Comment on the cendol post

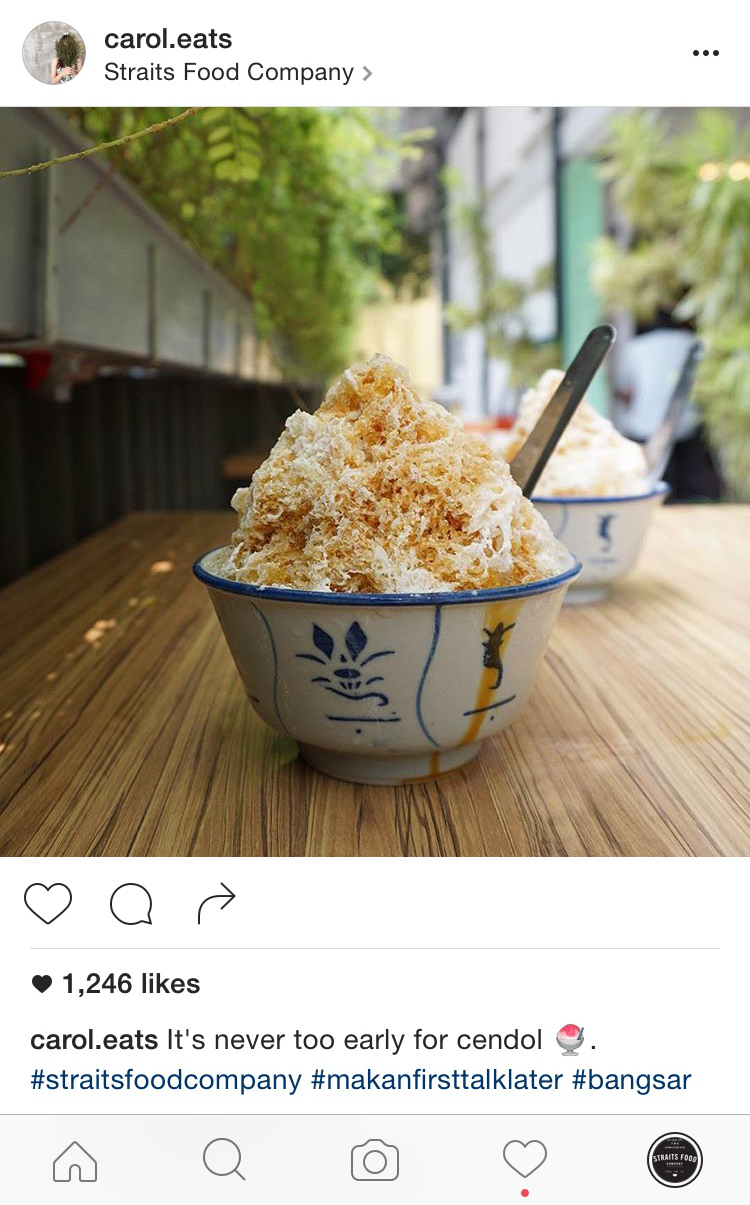(131, 905)
